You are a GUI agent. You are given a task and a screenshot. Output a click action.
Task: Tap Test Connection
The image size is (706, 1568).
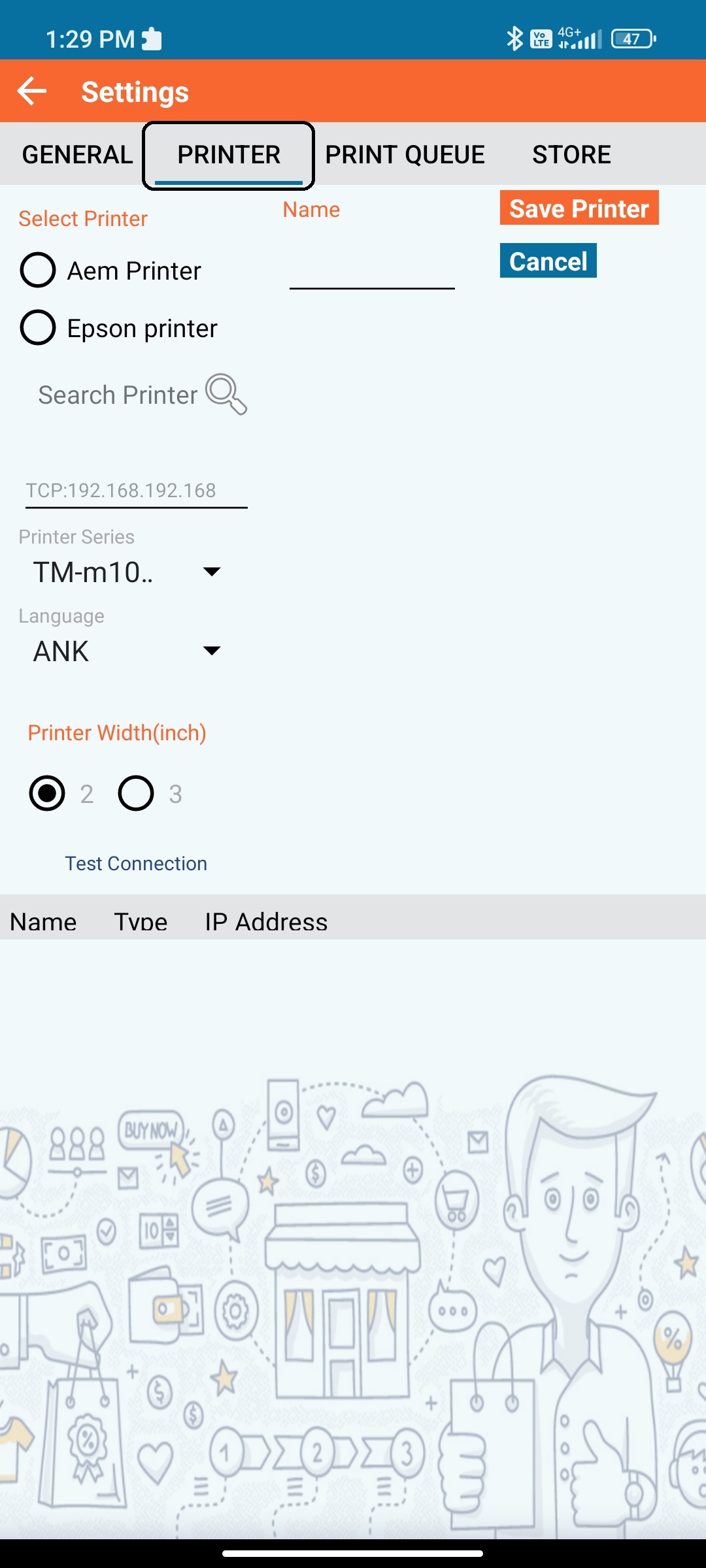point(136,864)
